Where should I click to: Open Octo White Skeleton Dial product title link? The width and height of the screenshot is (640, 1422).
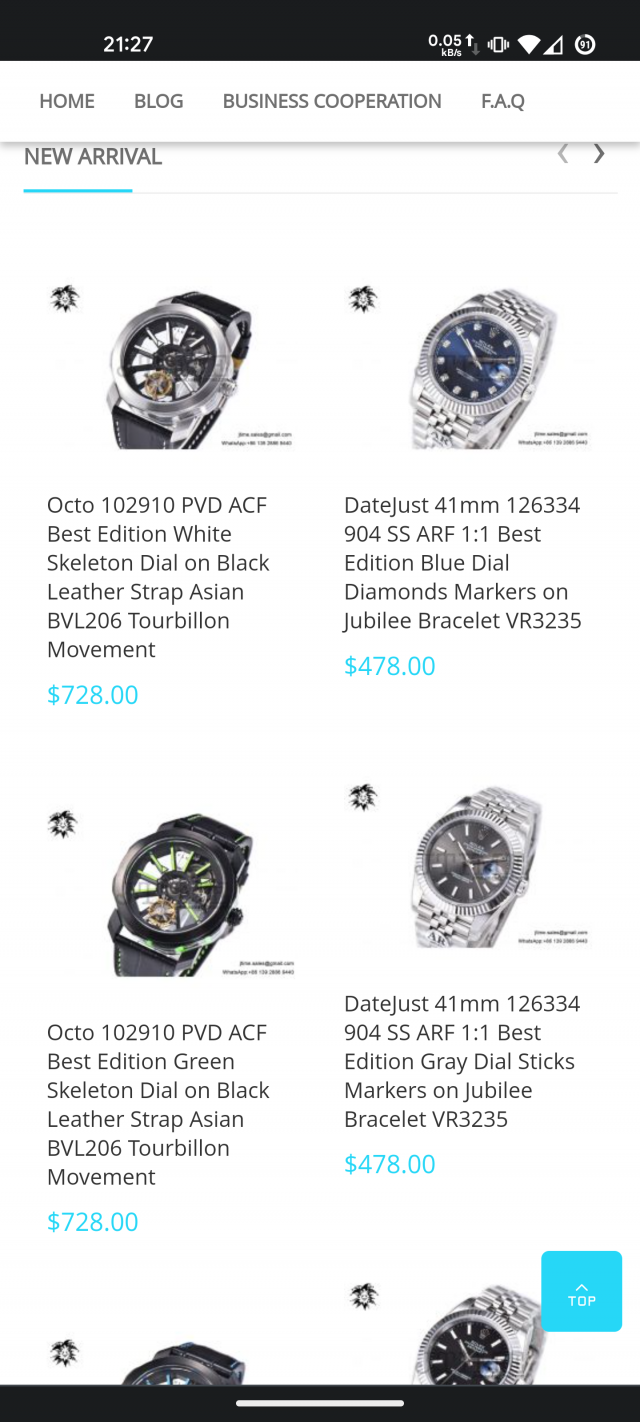coord(158,577)
